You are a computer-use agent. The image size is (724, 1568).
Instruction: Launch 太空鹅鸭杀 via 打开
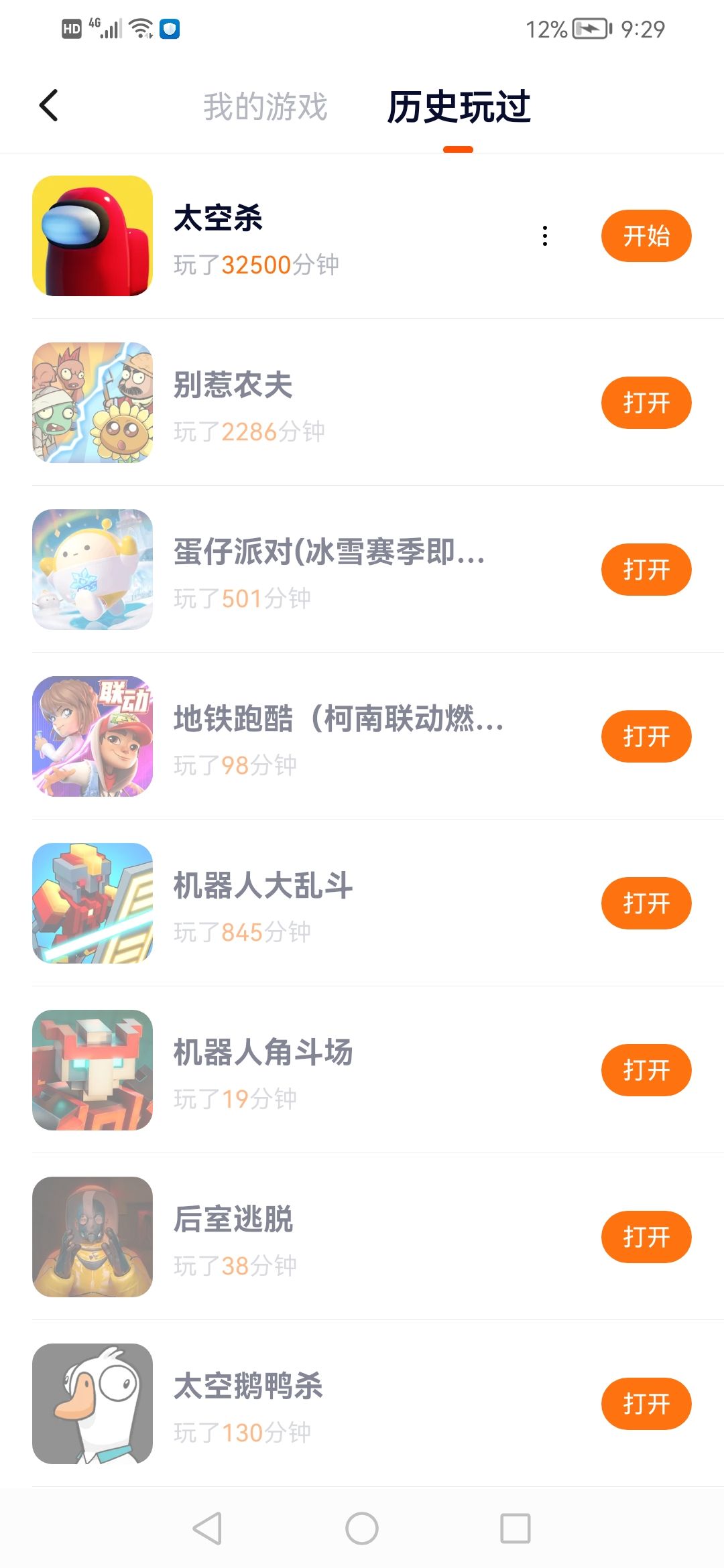646,1404
